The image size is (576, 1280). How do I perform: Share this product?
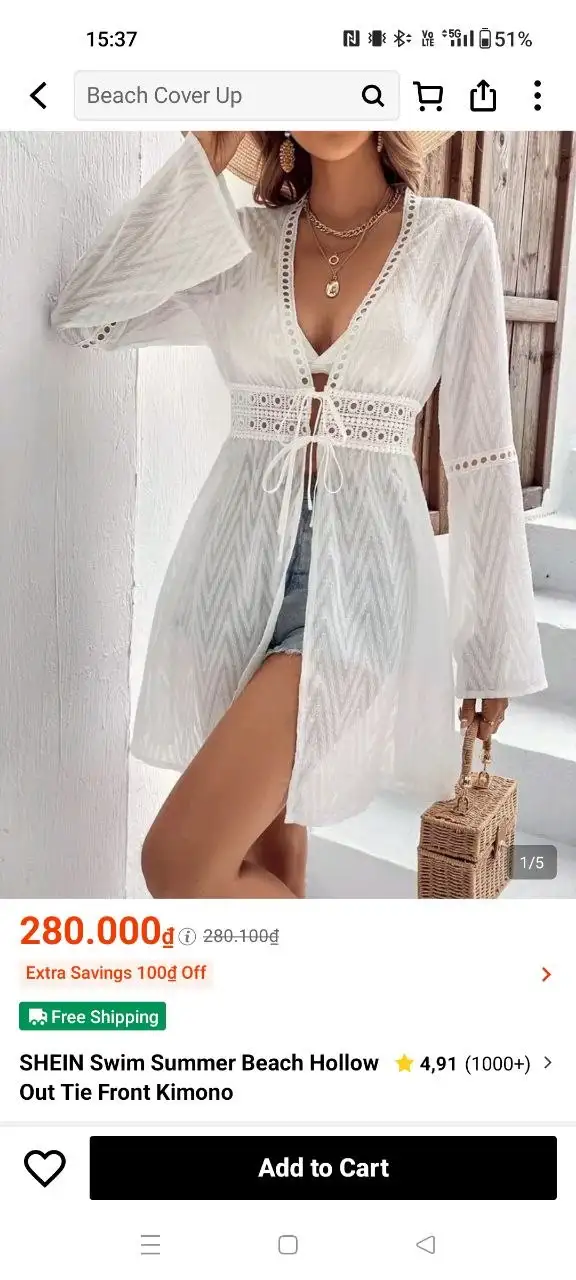click(483, 96)
